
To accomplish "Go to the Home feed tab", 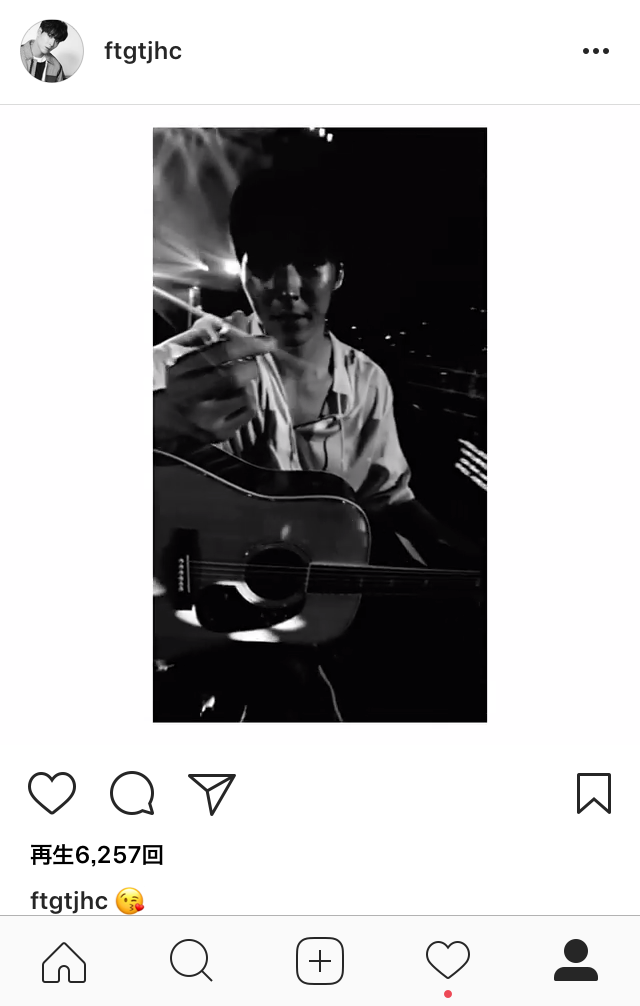I will [64, 961].
